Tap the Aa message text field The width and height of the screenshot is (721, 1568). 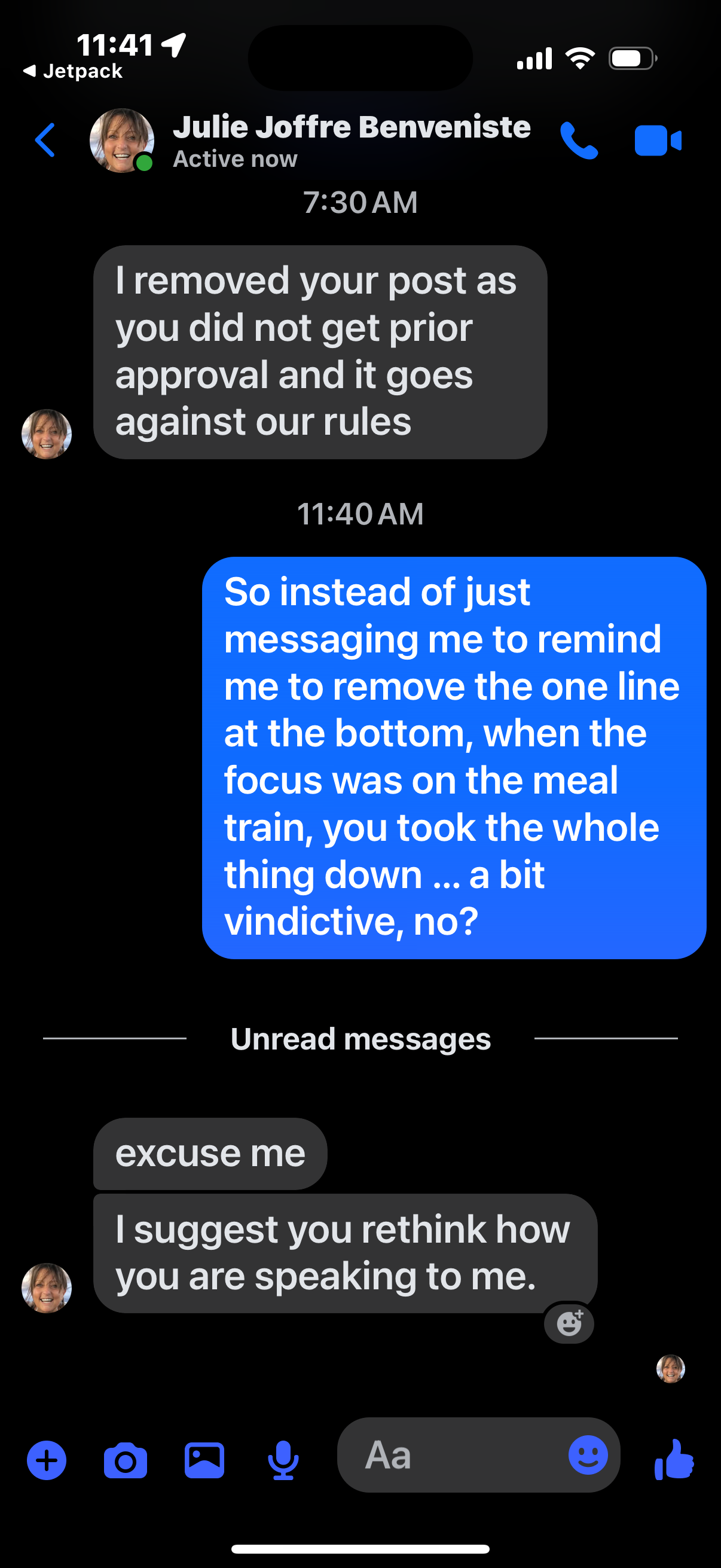click(450, 1456)
